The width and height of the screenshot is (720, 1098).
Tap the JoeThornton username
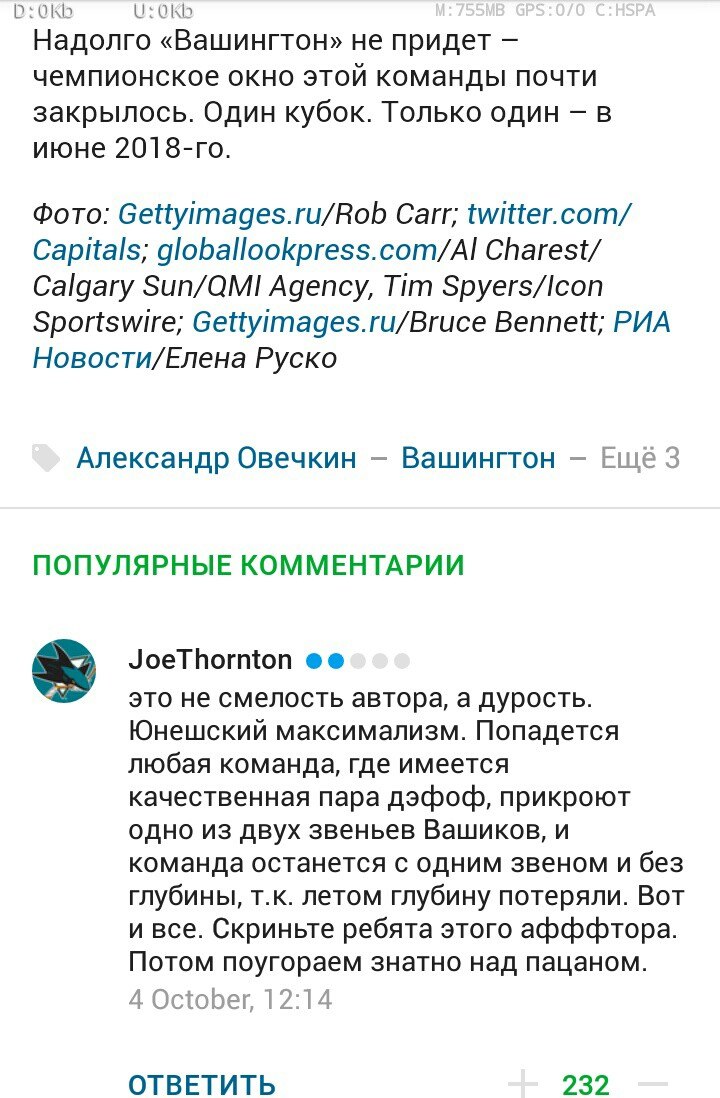[x=210, y=660]
